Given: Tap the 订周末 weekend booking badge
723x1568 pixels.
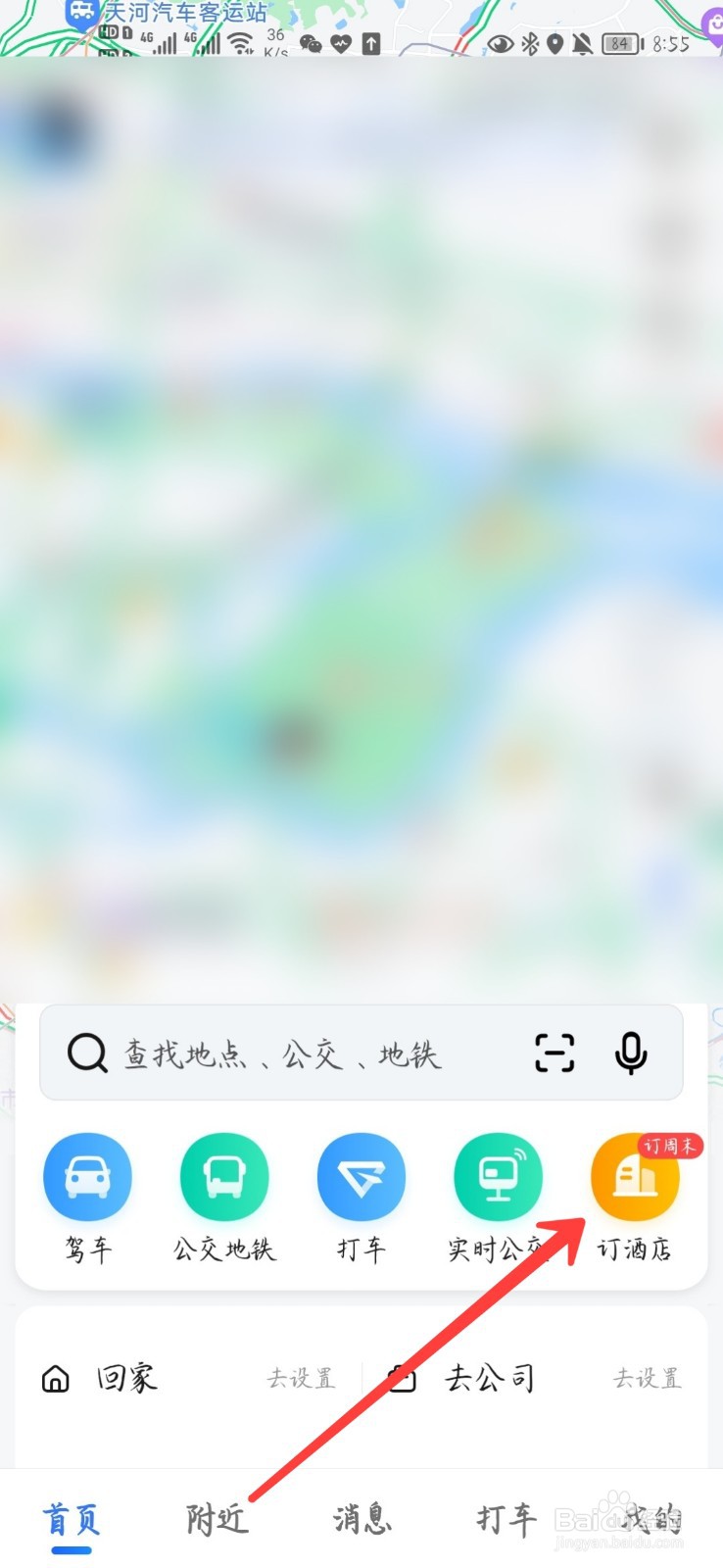Looking at the screenshot, I should [669, 1147].
